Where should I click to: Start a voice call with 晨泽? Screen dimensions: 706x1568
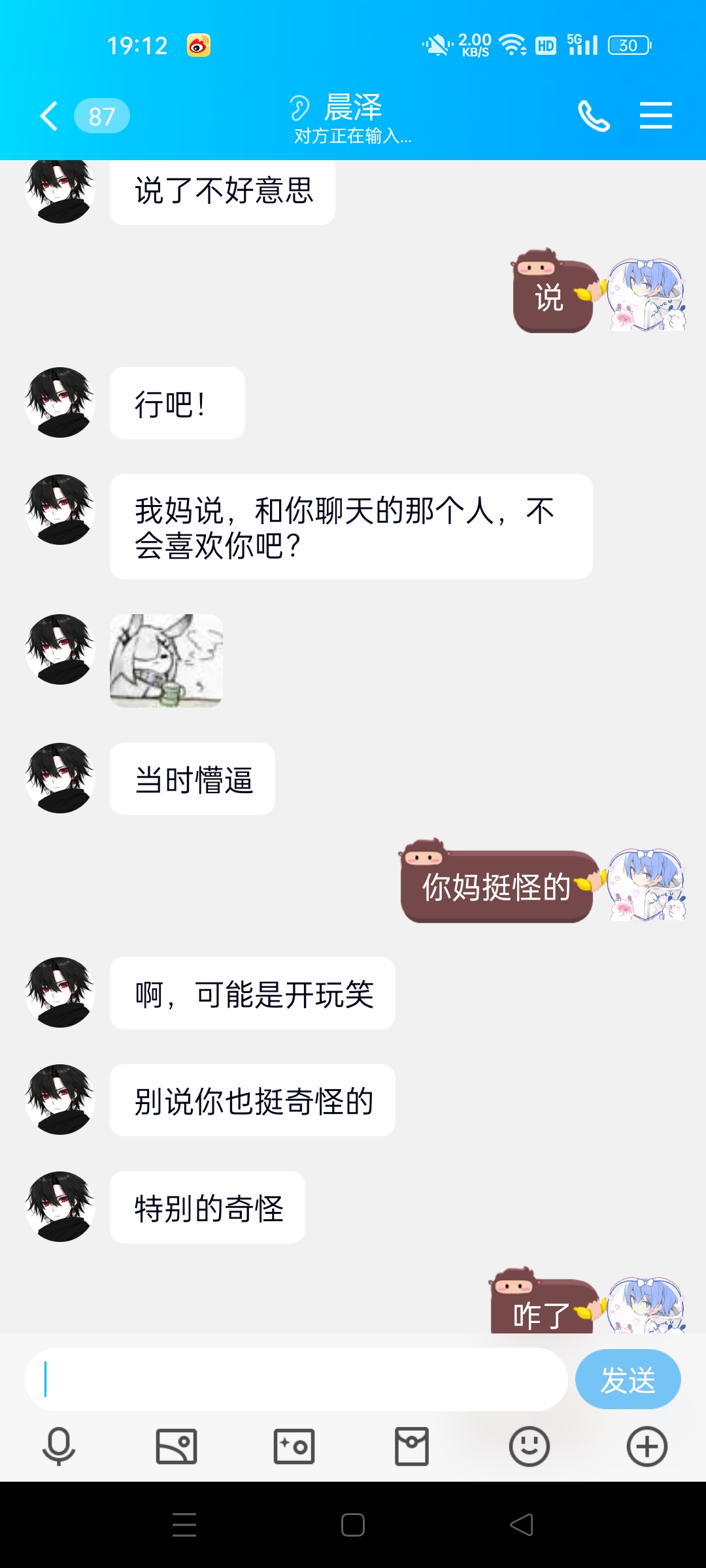594,116
